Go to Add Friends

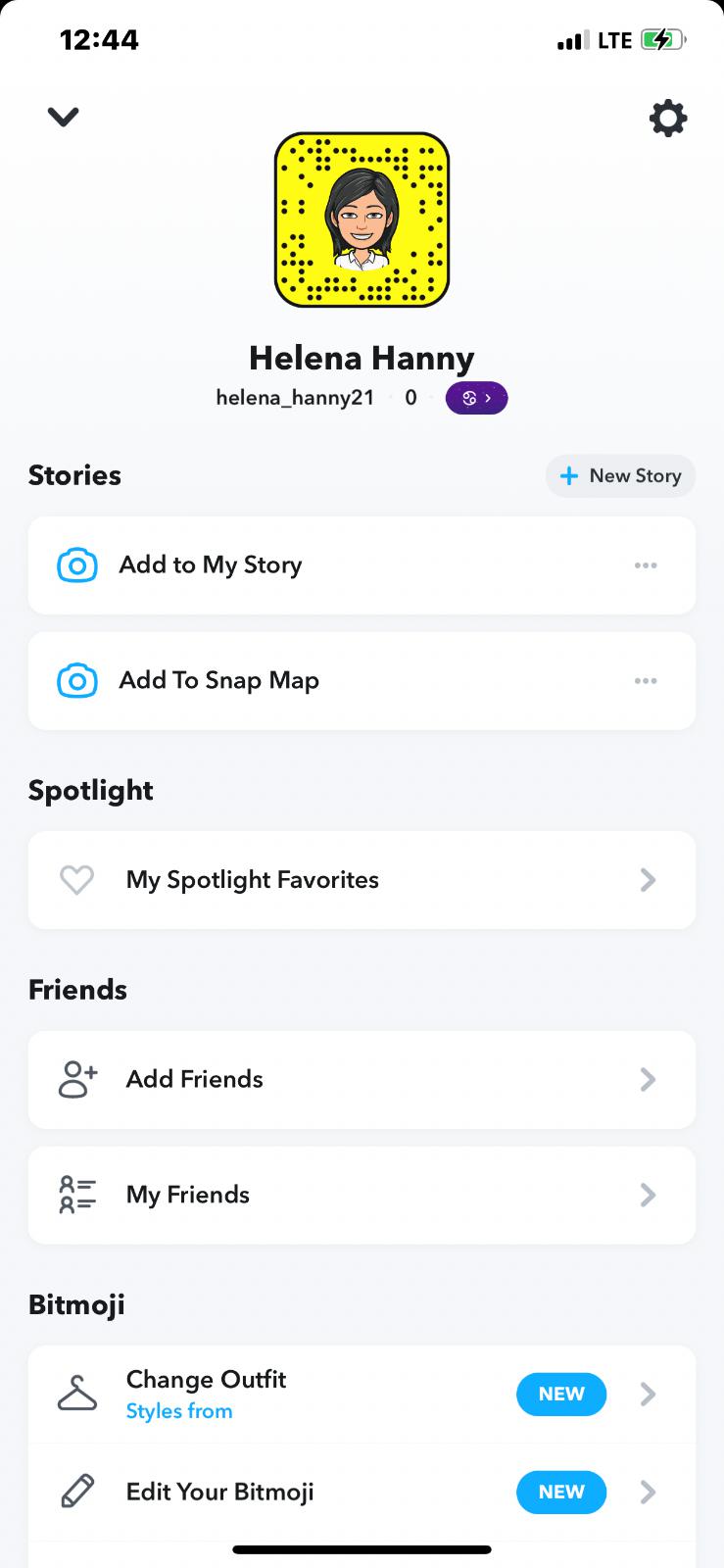[x=361, y=1080]
